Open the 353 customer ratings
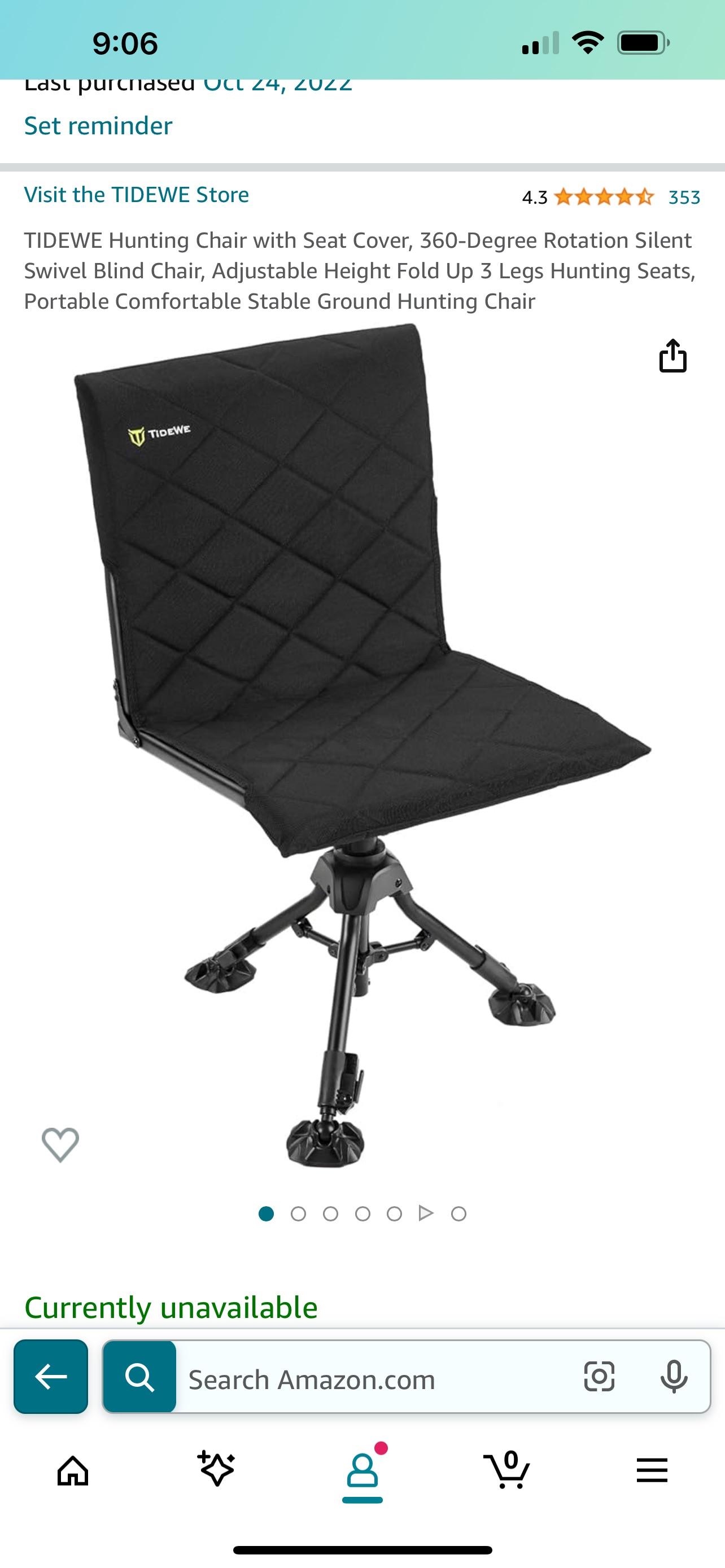The height and width of the screenshot is (1568, 725). point(684,197)
